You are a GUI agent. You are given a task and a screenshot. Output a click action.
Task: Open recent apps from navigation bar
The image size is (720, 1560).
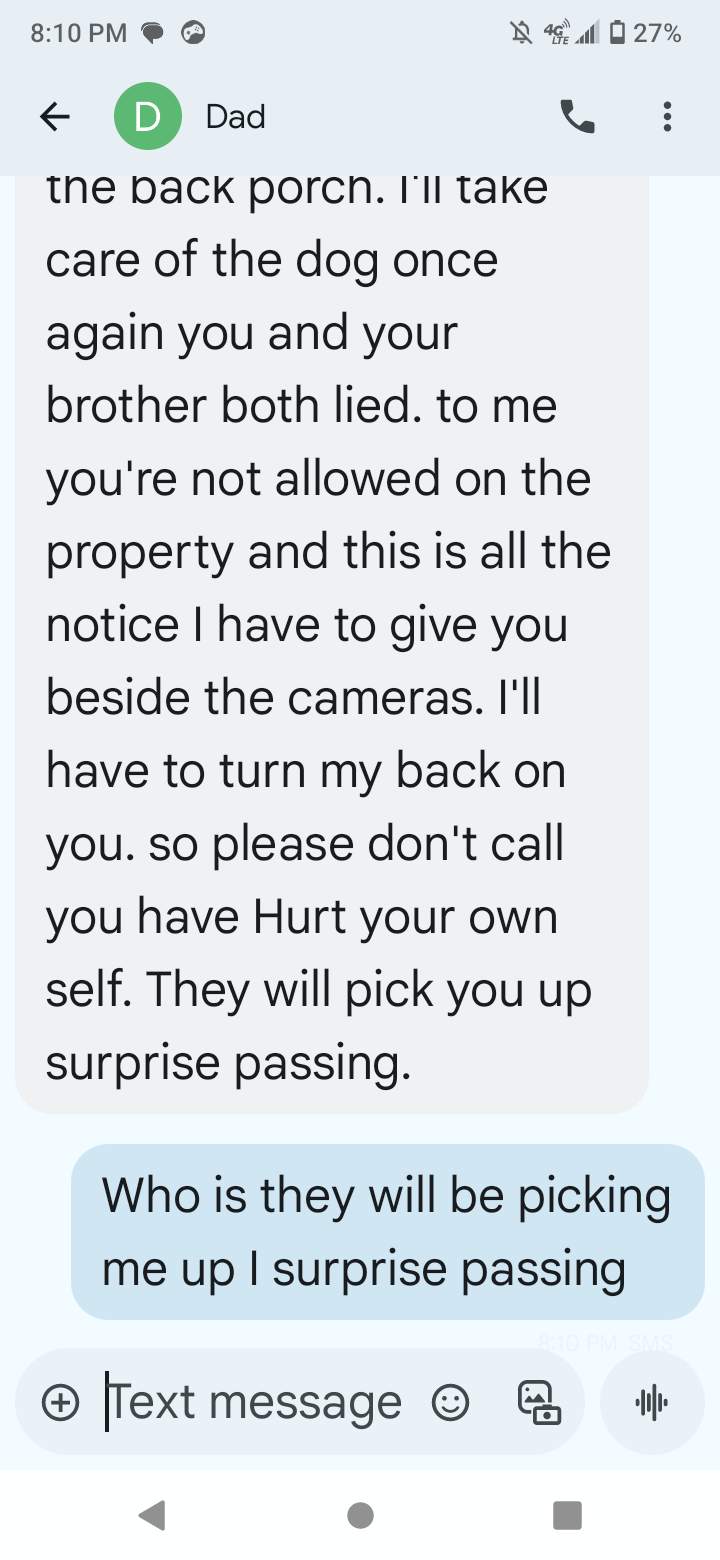tap(567, 1515)
